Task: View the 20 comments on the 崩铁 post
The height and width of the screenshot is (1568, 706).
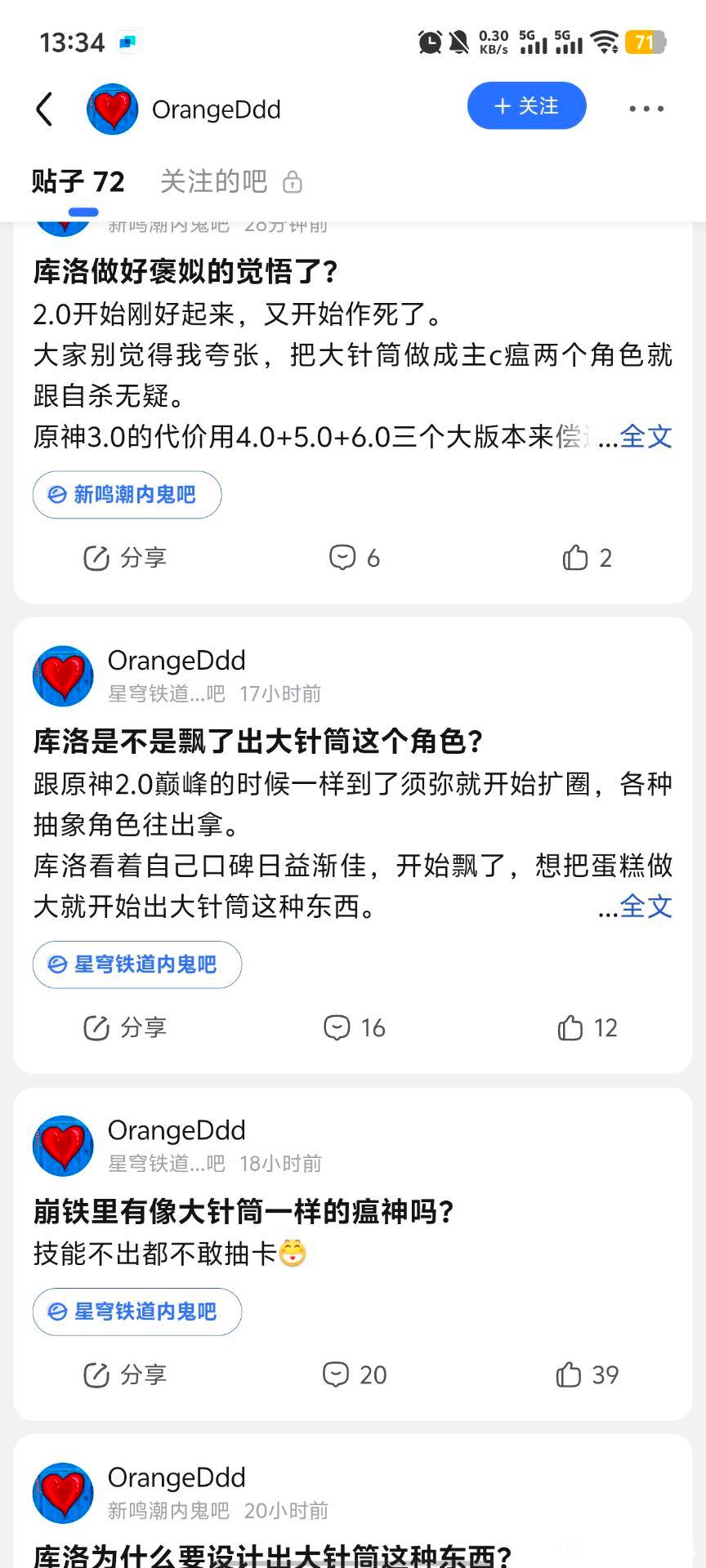Action: click(354, 1375)
